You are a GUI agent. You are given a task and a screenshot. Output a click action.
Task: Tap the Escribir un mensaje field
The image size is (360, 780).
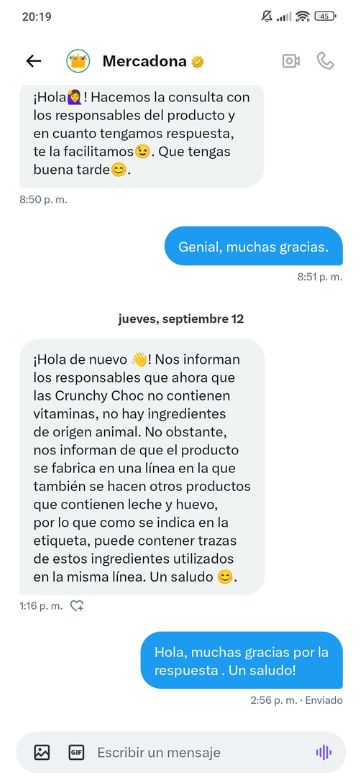[199, 753]
